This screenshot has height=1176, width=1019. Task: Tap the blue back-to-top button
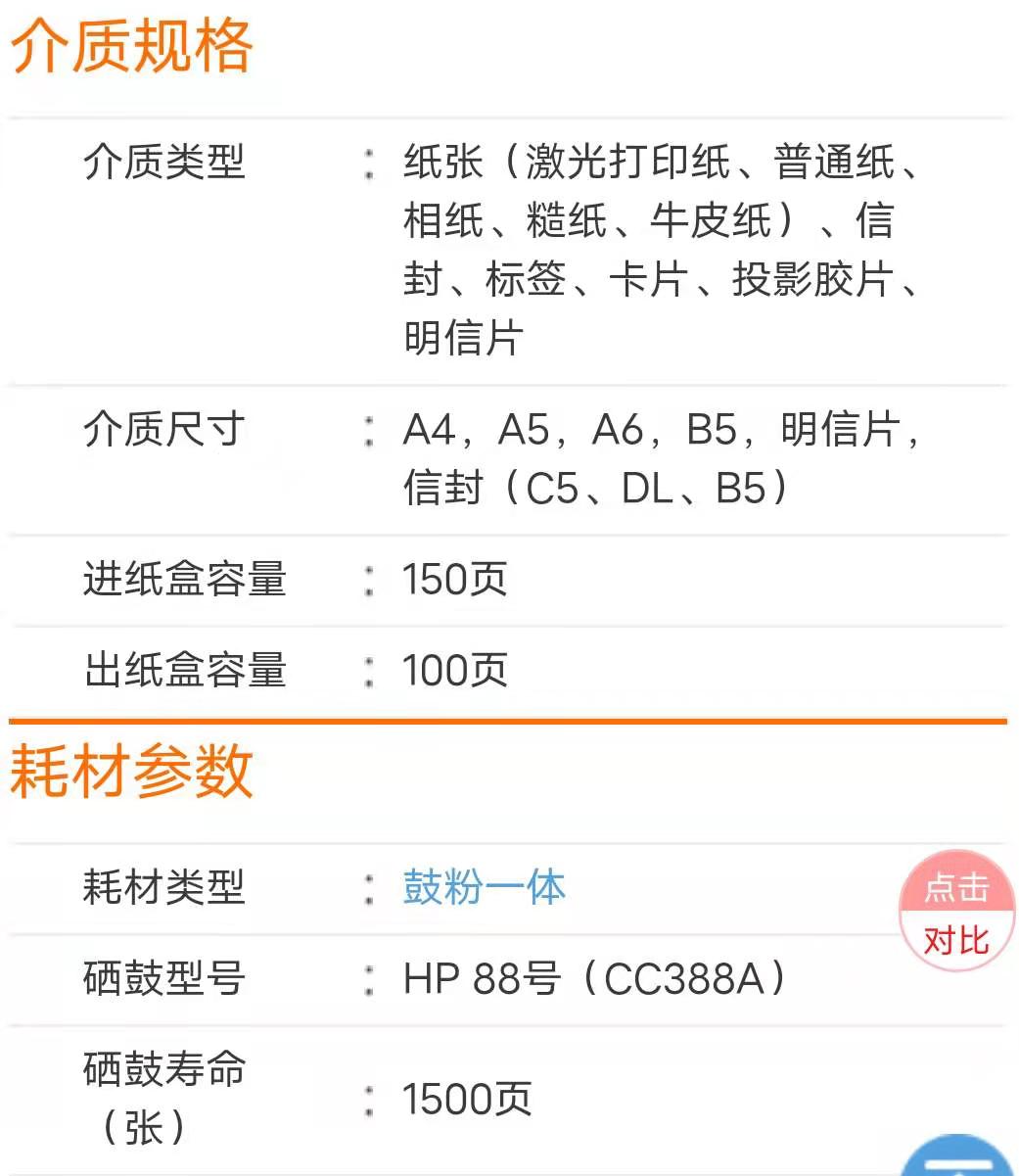point(957,1161)
